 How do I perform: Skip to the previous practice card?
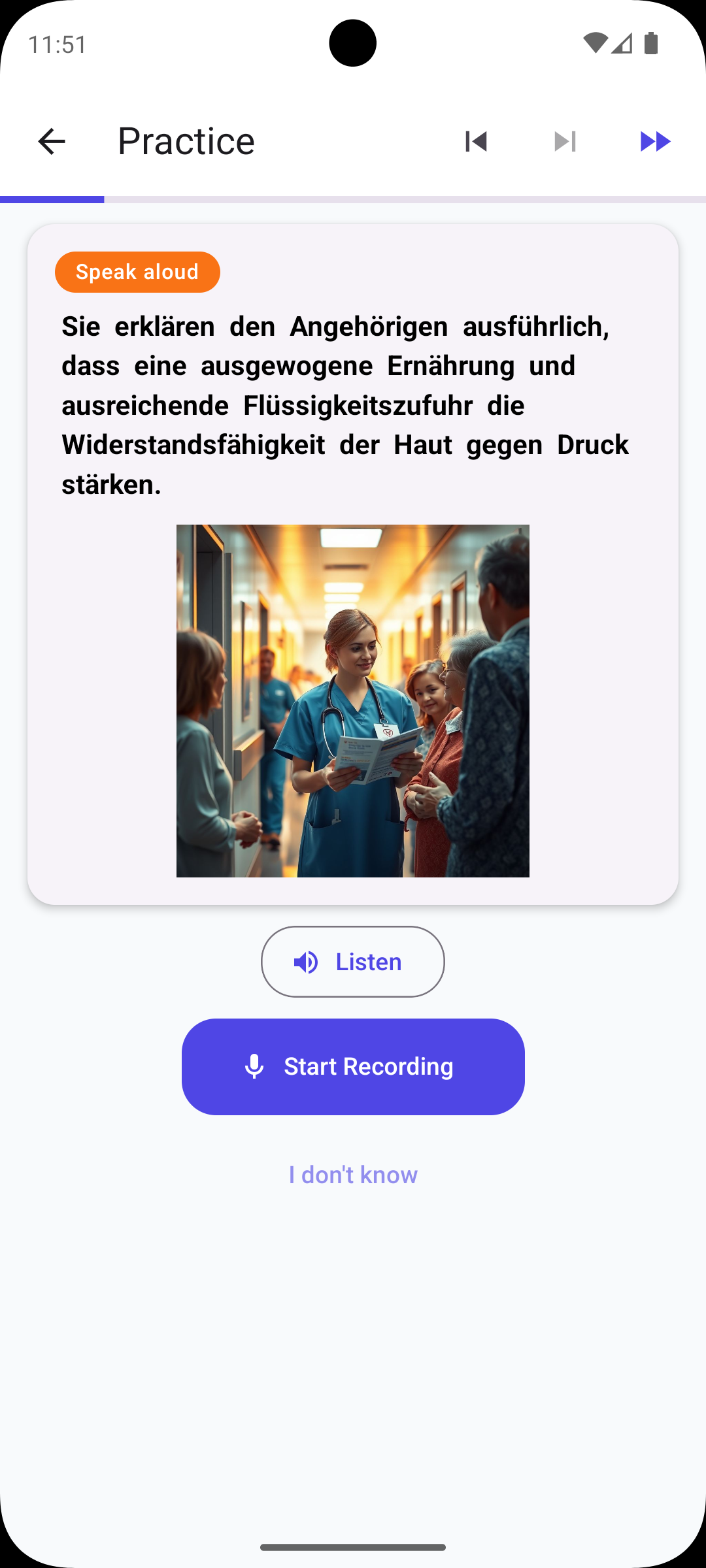(x=477, y=141)
